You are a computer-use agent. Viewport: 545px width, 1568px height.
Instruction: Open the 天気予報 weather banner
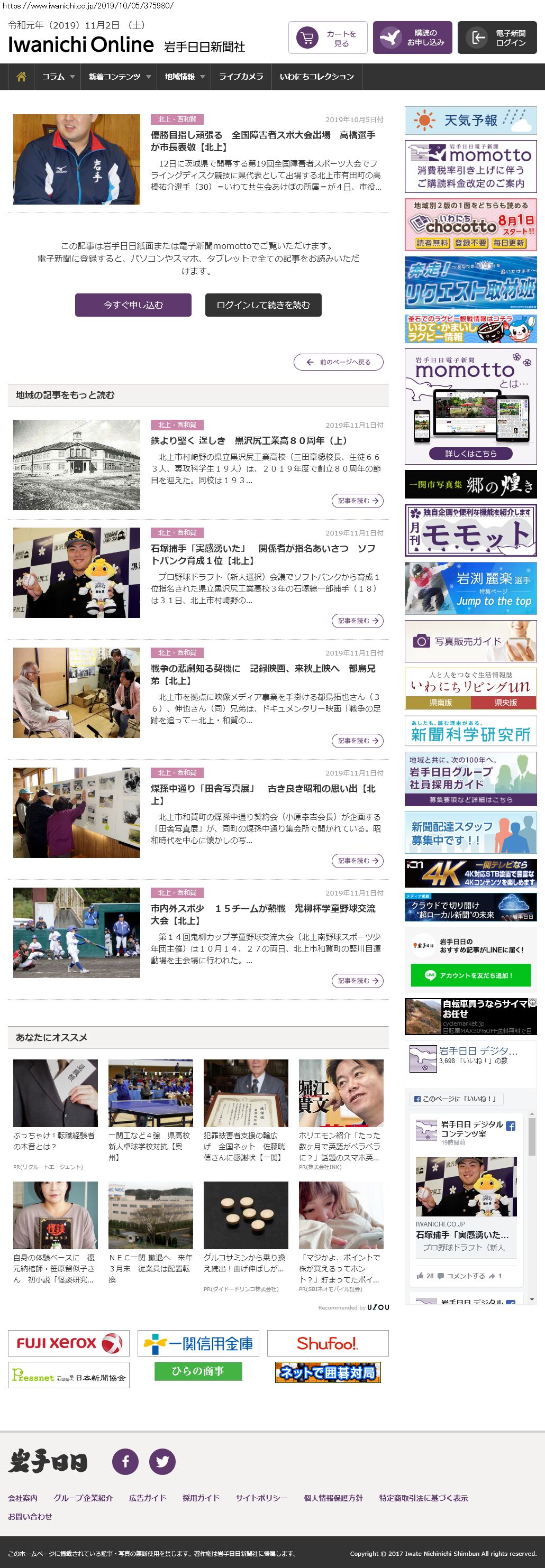click(x=470, y=121)
